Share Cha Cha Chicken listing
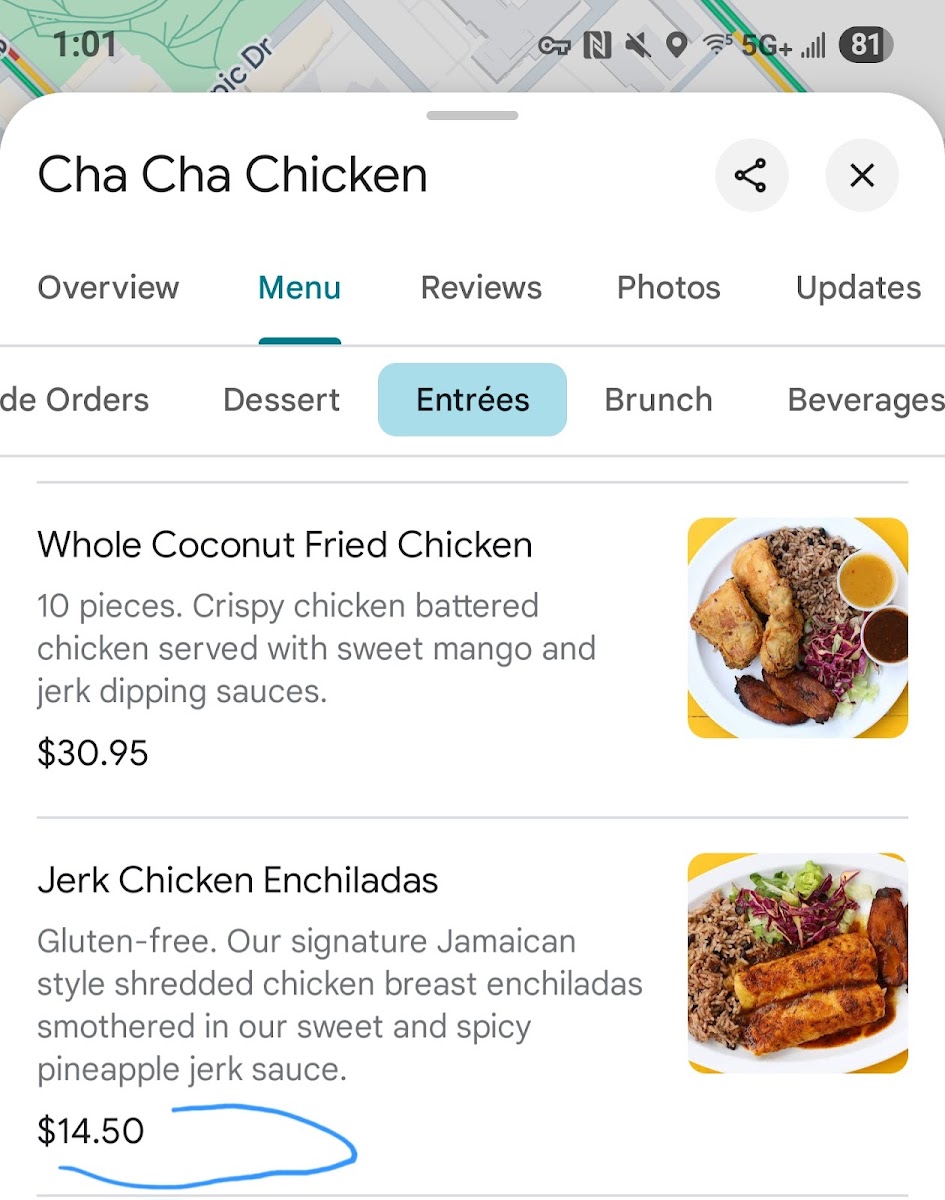 pos(751,176)
